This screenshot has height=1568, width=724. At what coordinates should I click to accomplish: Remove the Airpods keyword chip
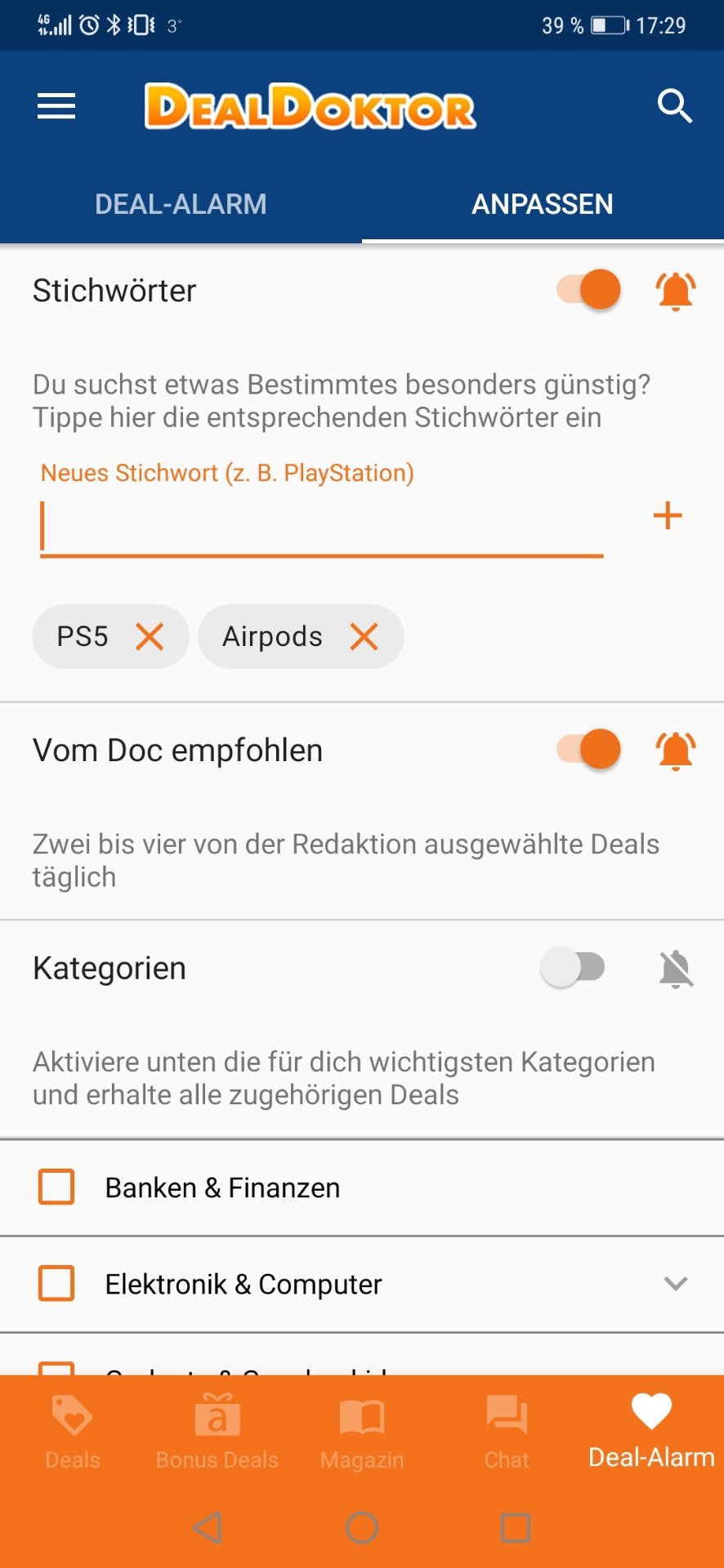pos(364,636)
